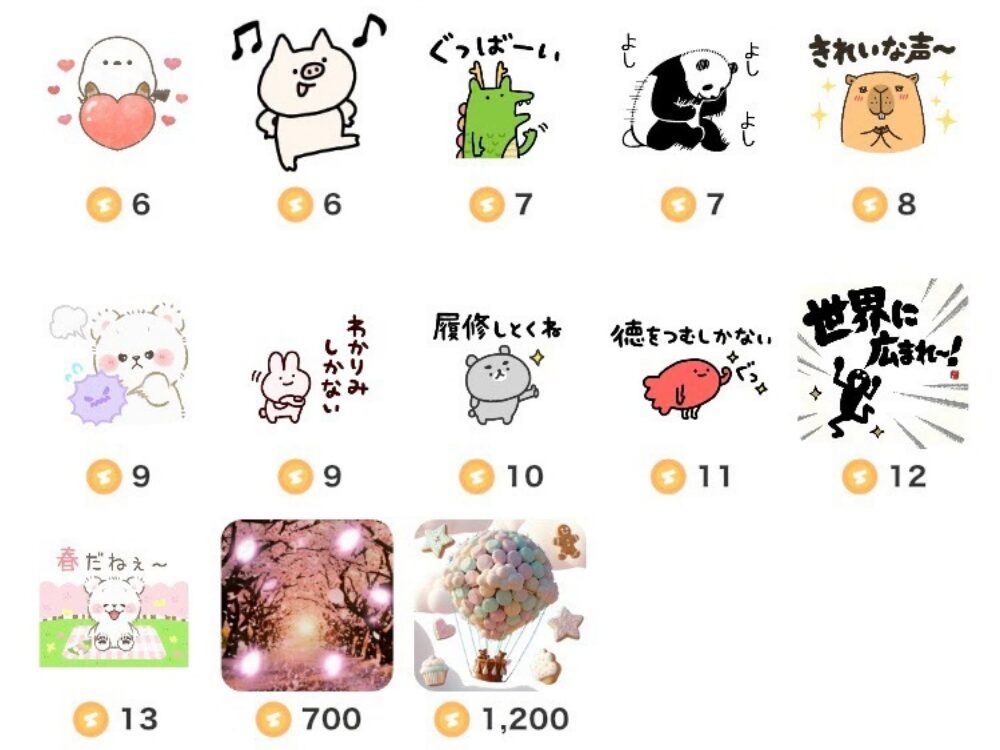
Task: Choose the 世界に広まれ sticker costing 12
Action: [882, 365]
